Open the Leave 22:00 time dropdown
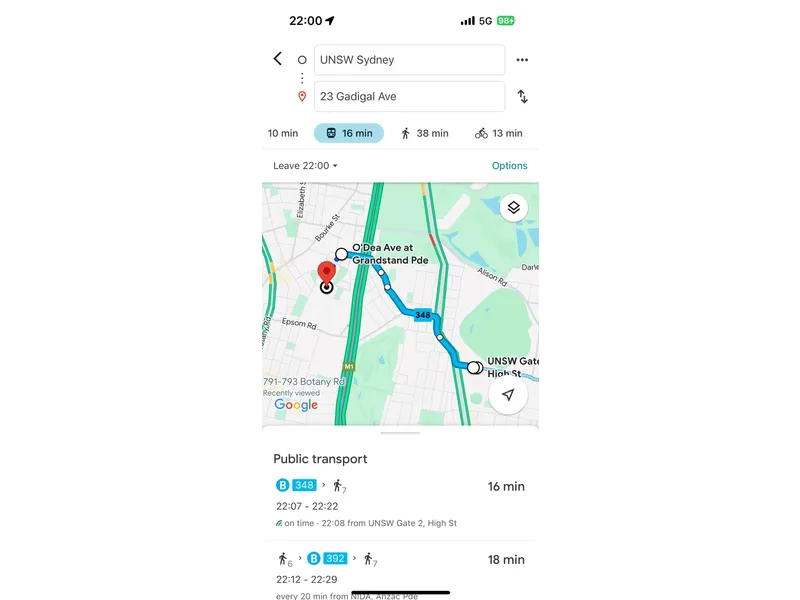This screenshot has height=600, width=800. pos(306,166)
